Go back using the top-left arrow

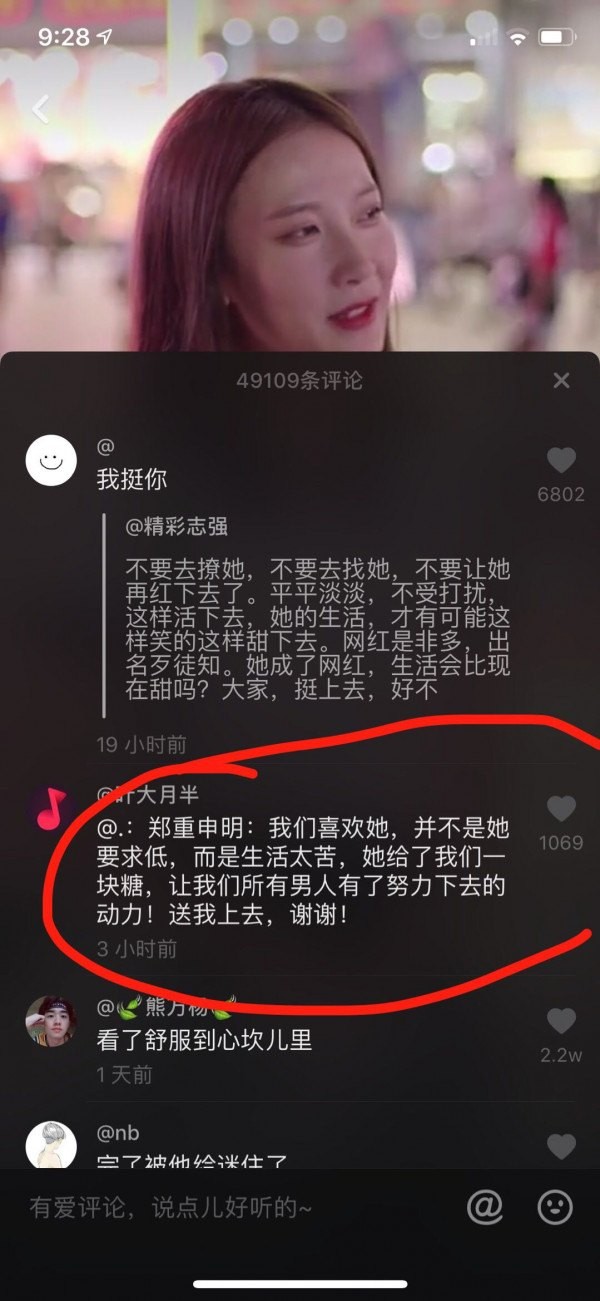click(x=40, y=109)
